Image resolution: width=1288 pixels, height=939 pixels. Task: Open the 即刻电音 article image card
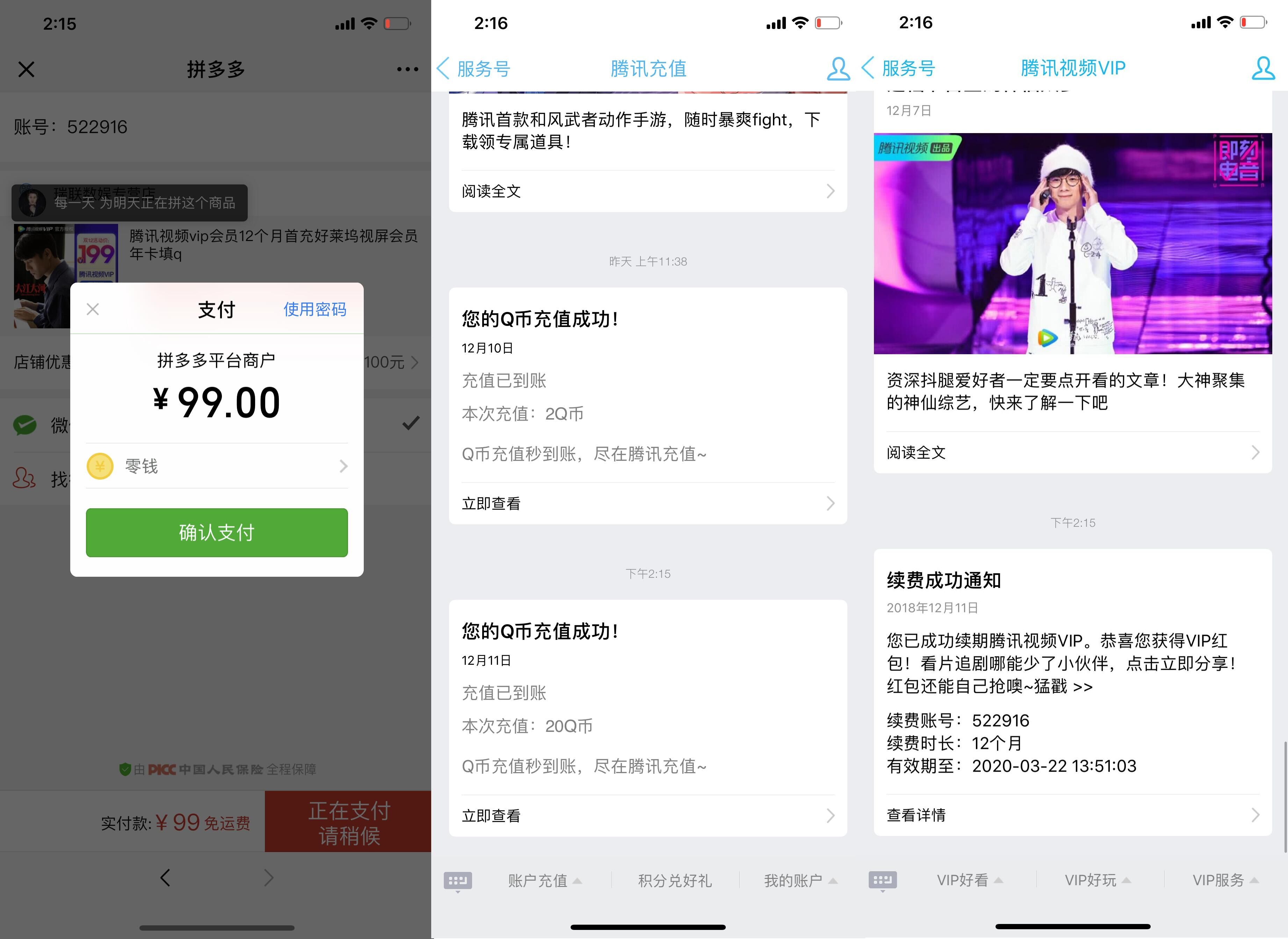point(1072,243)
